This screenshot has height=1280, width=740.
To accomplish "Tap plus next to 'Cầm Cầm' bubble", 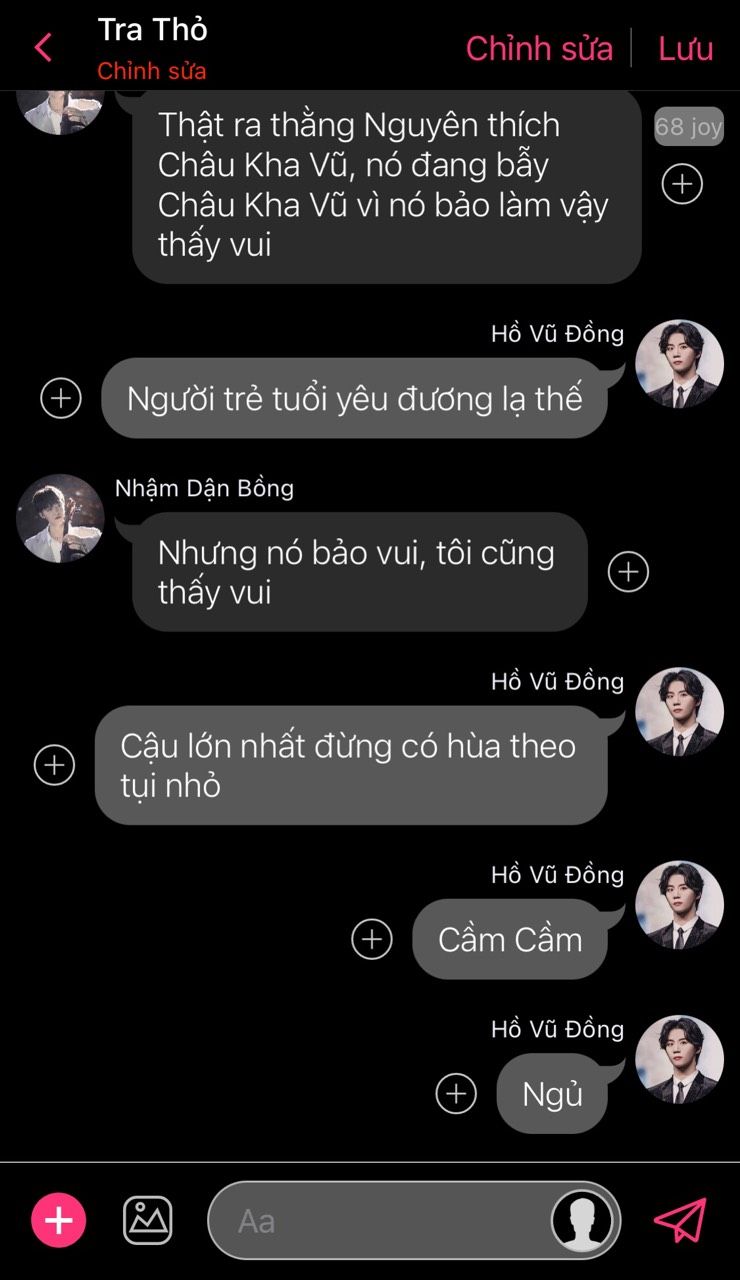I will click(x=372, y=939).
